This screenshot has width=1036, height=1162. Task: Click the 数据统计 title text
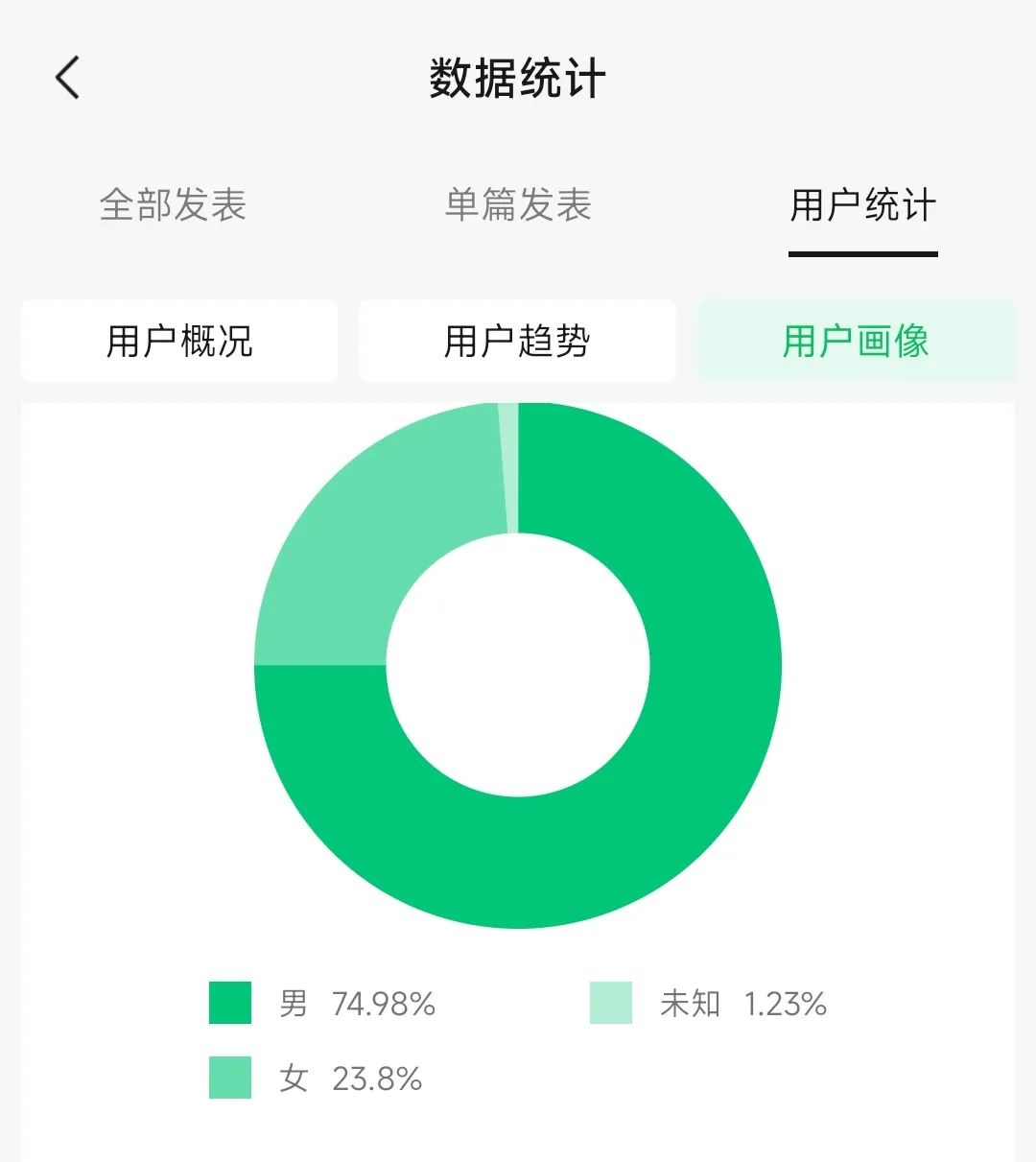(x=518, y=79)
